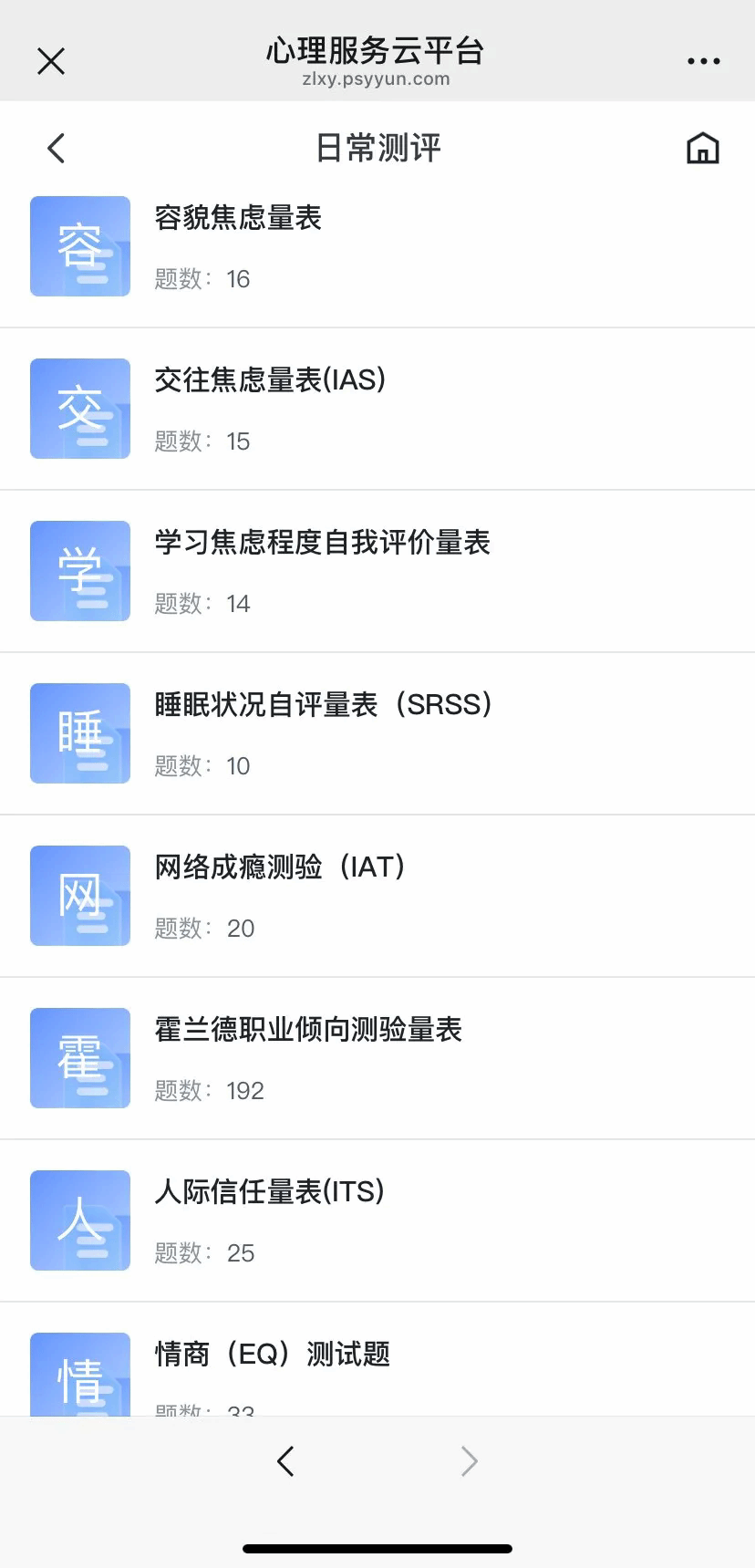Go back from 日常测评 page

coord(57,148)
